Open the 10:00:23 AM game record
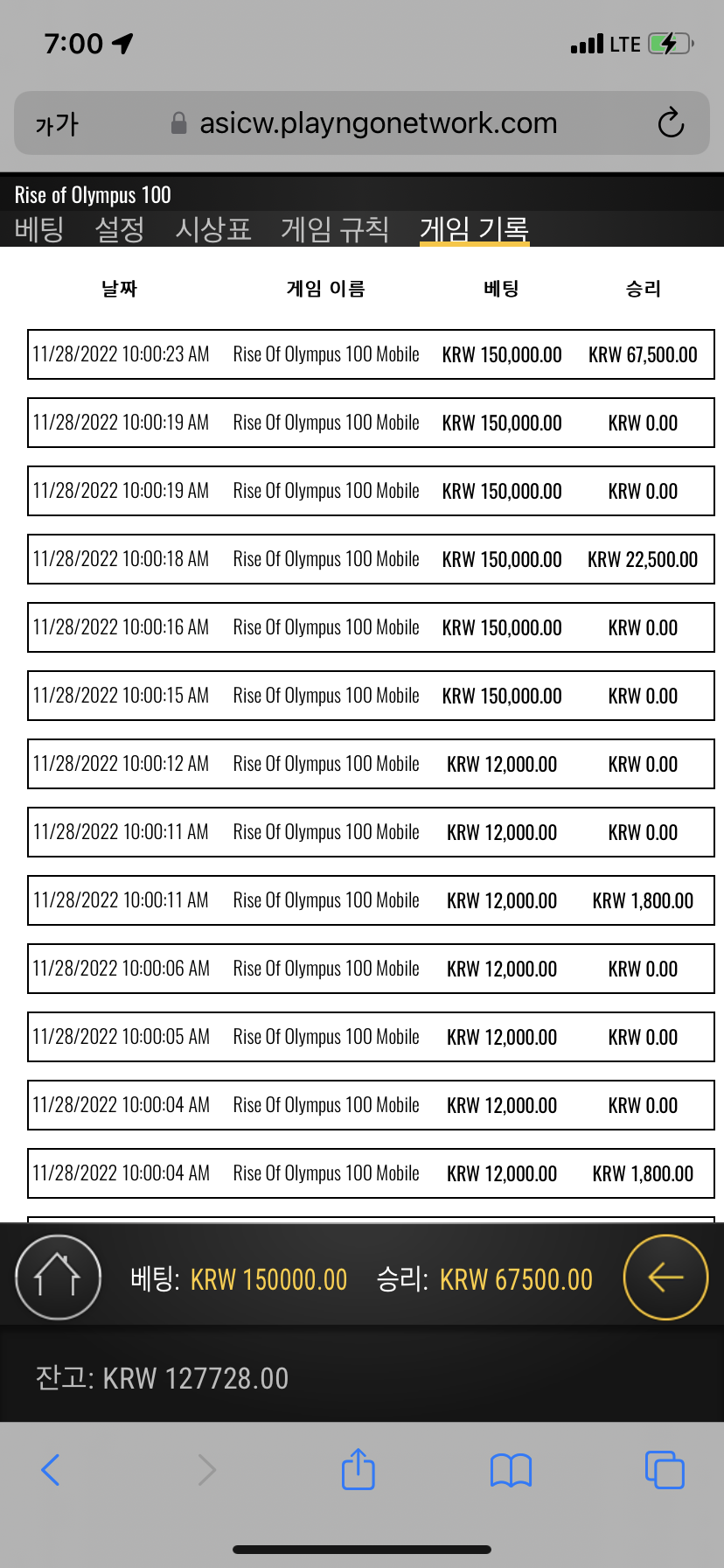Viewport: 724px width, 1568px height. [x=371, y=354]
